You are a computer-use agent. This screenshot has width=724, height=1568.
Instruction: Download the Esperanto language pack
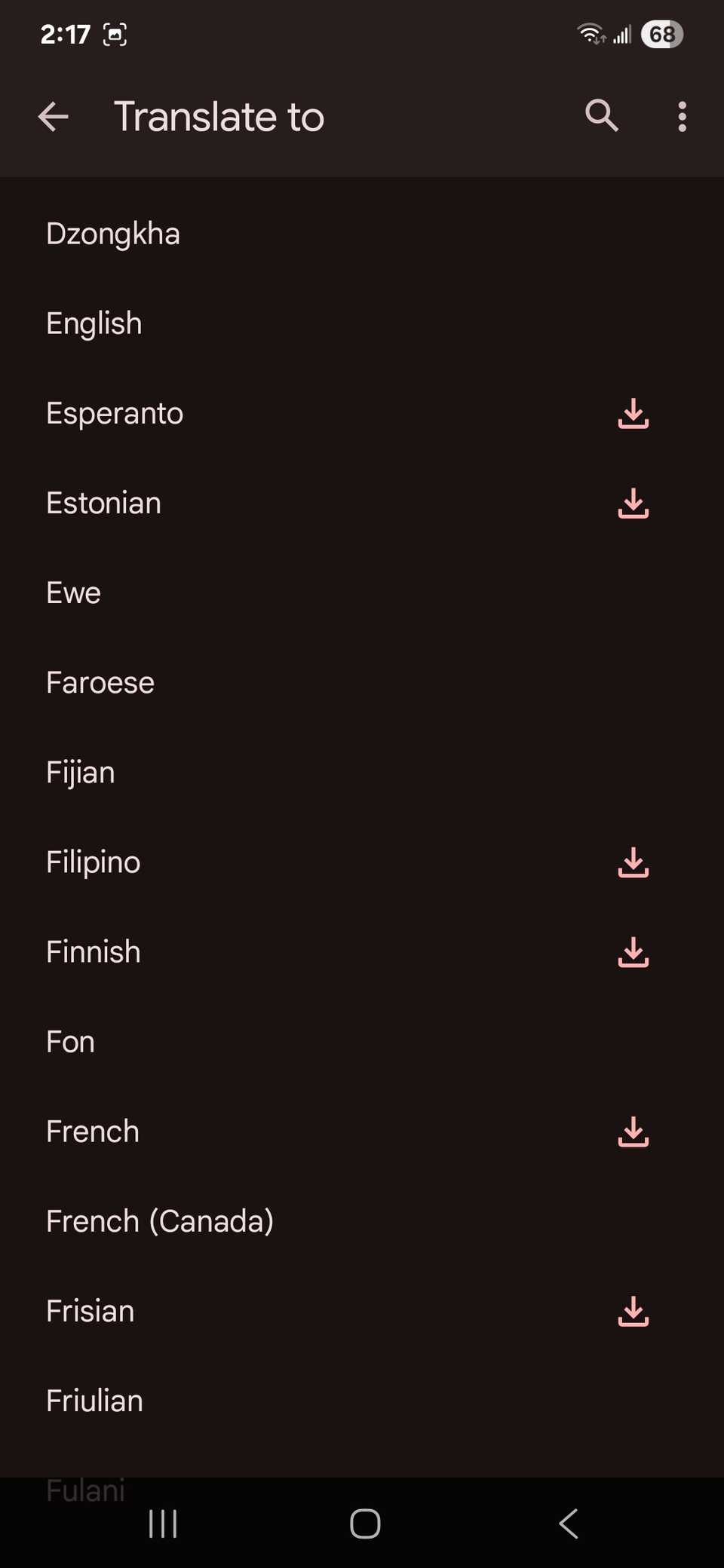point(633,413)
